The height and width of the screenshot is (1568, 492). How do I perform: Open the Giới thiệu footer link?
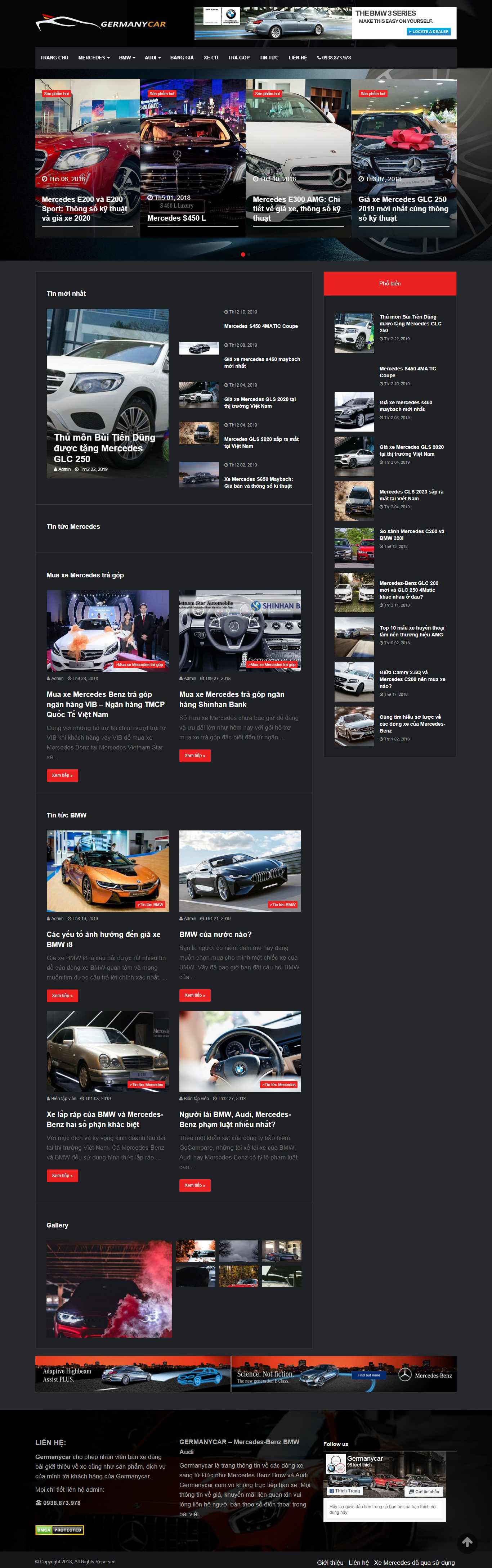[330, 1563]
